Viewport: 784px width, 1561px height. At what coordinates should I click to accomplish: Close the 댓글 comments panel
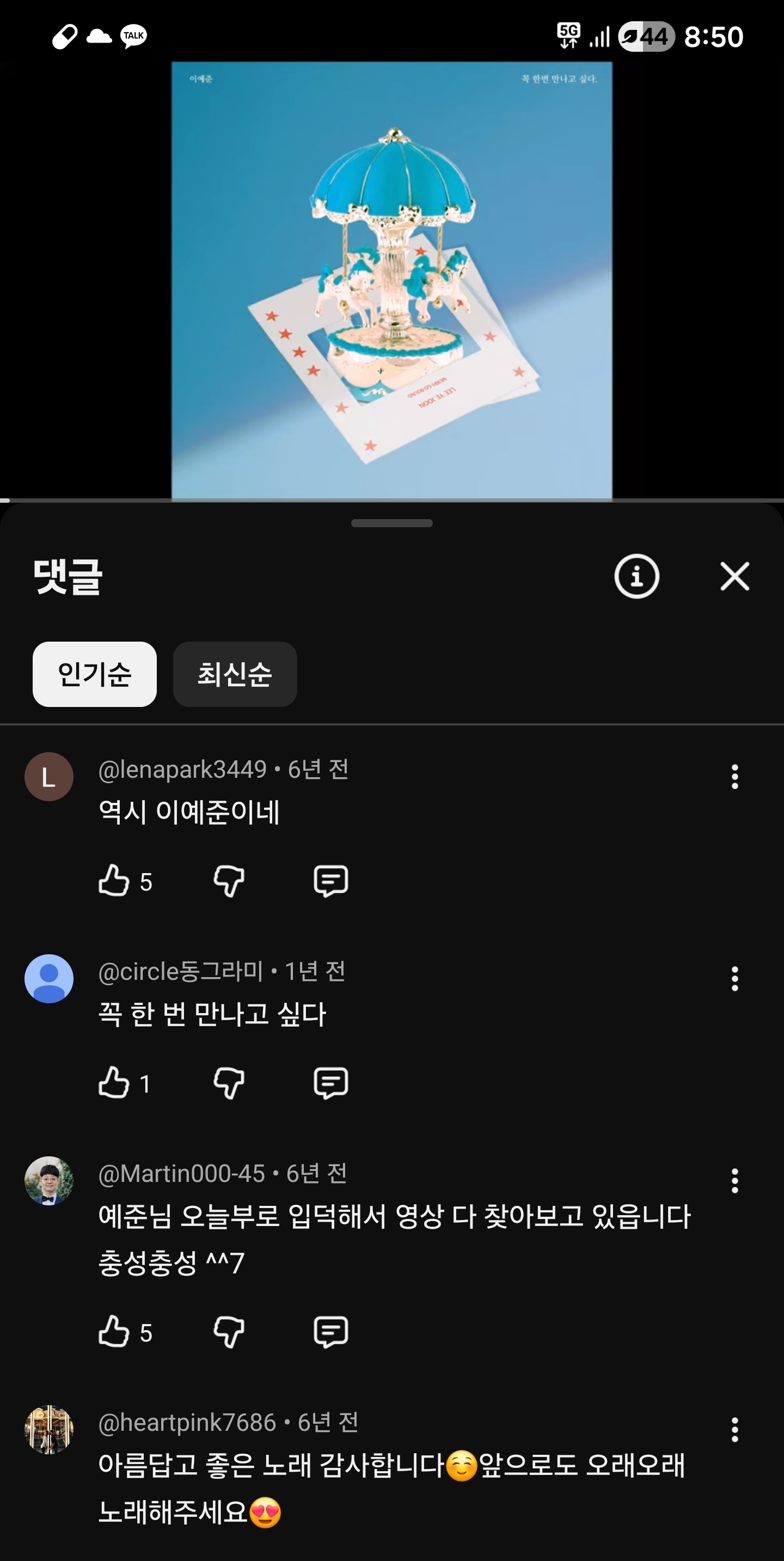[734, 576]
